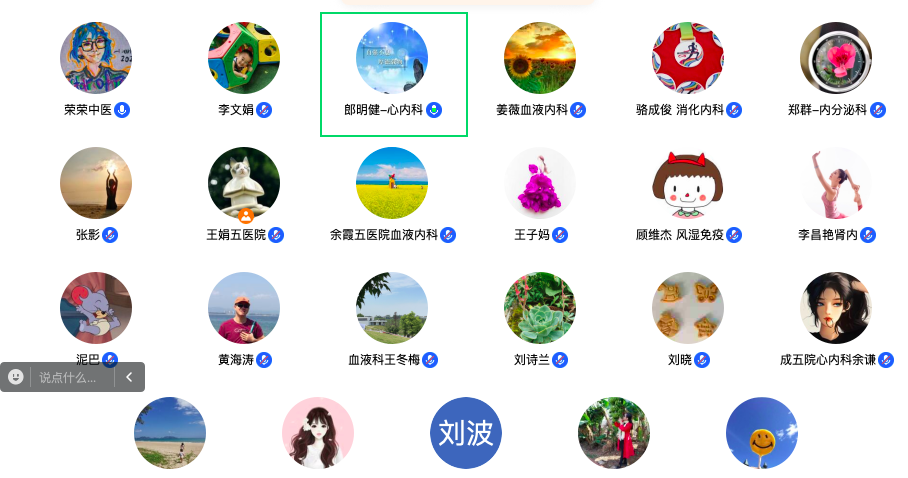This screenshot has height=478, width=908.
Task: Tap 郎明健-心内科 highlighted tile
Action: point(392,59)
